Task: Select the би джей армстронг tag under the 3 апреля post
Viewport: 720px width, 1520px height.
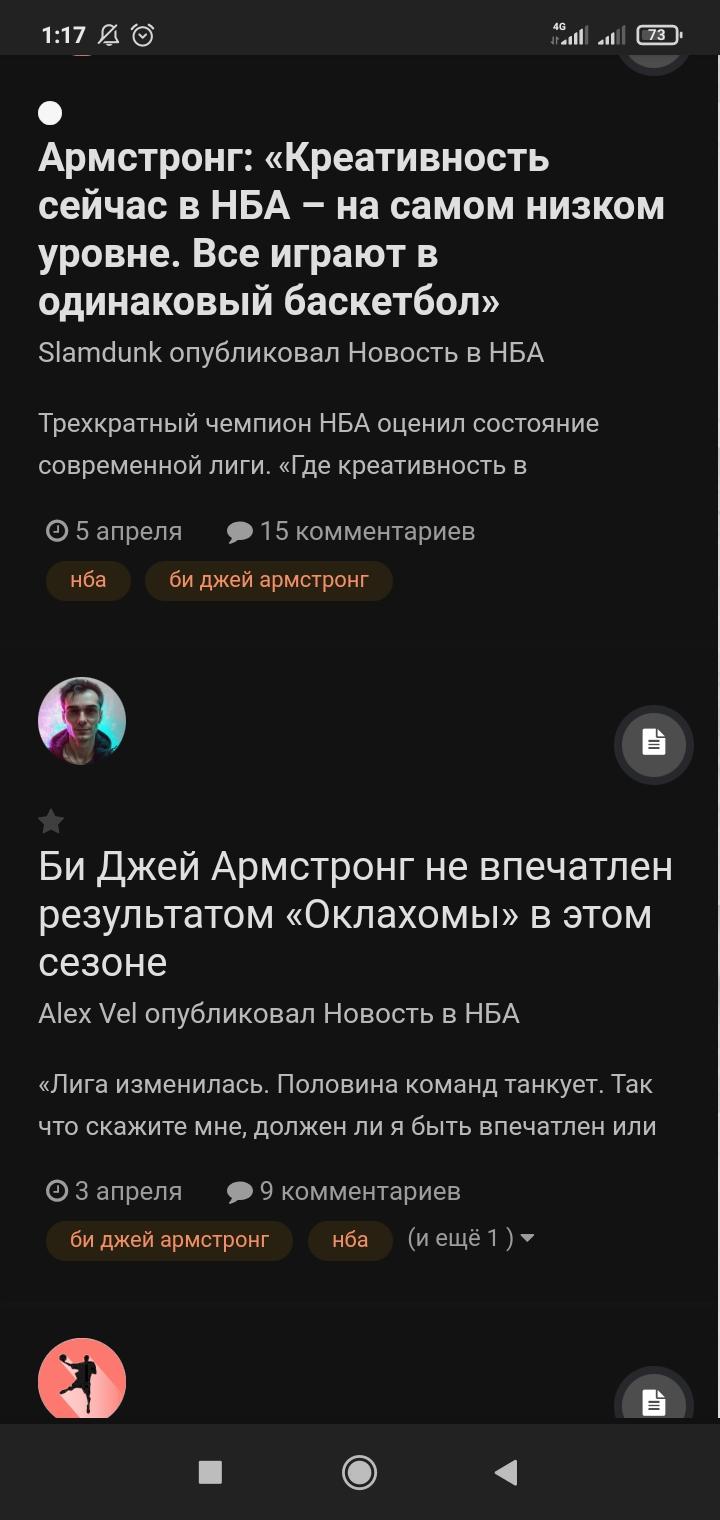Action: (169, 1240)
